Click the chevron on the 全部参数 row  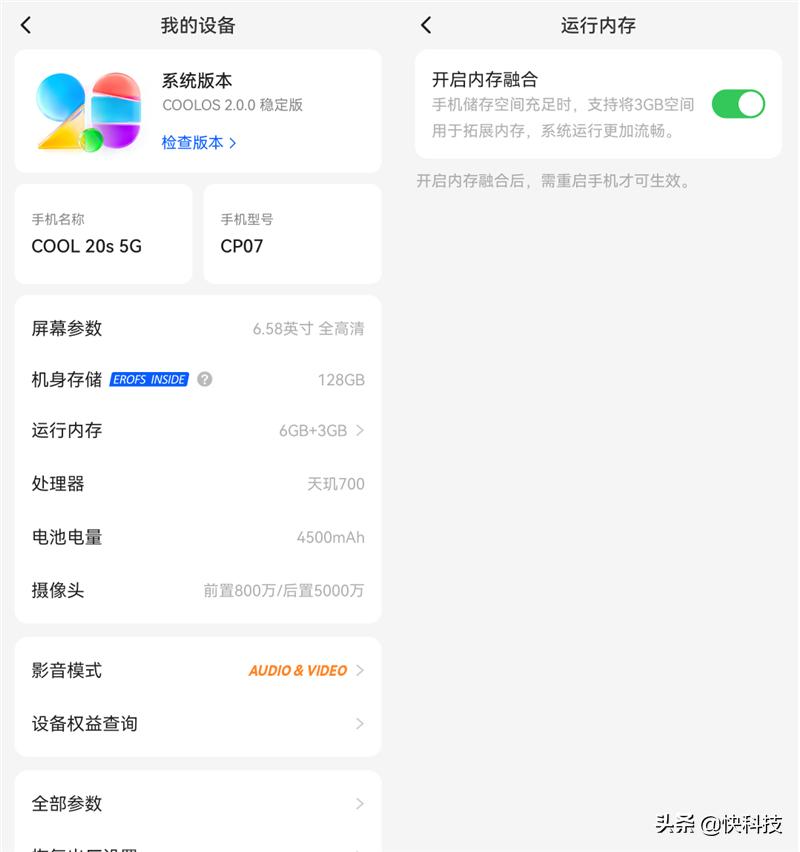360,803
